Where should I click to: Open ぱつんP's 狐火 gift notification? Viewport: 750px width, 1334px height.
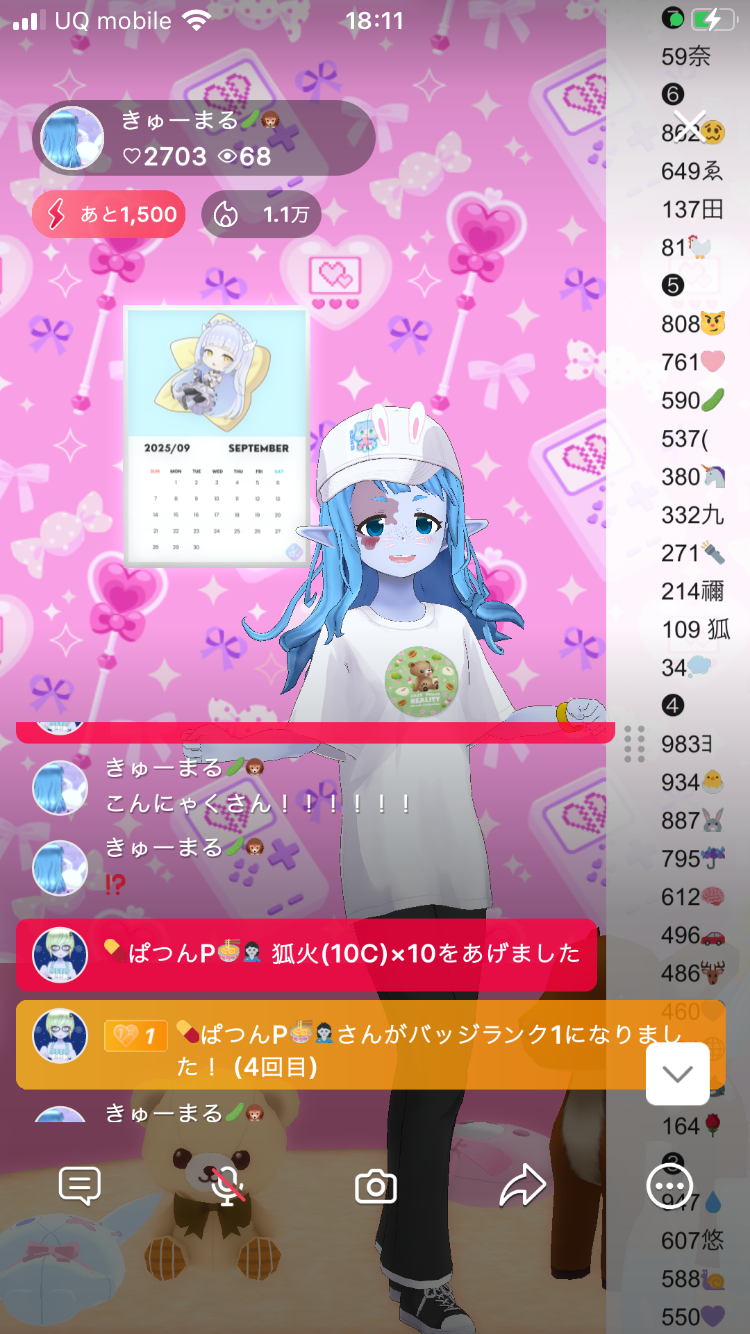click(306, 954)
